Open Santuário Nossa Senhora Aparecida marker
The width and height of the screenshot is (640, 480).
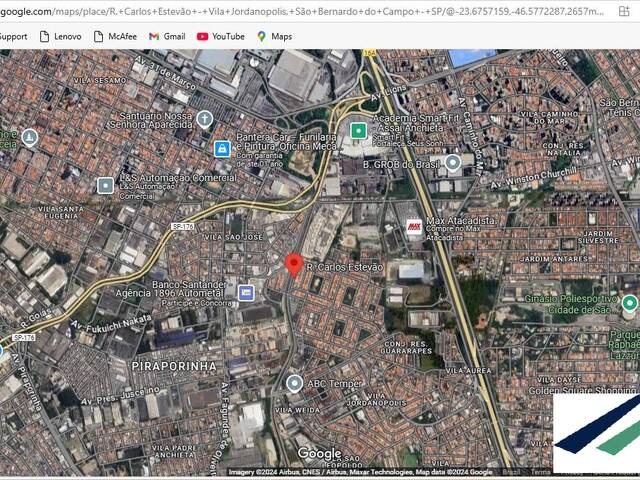[205, 119]
